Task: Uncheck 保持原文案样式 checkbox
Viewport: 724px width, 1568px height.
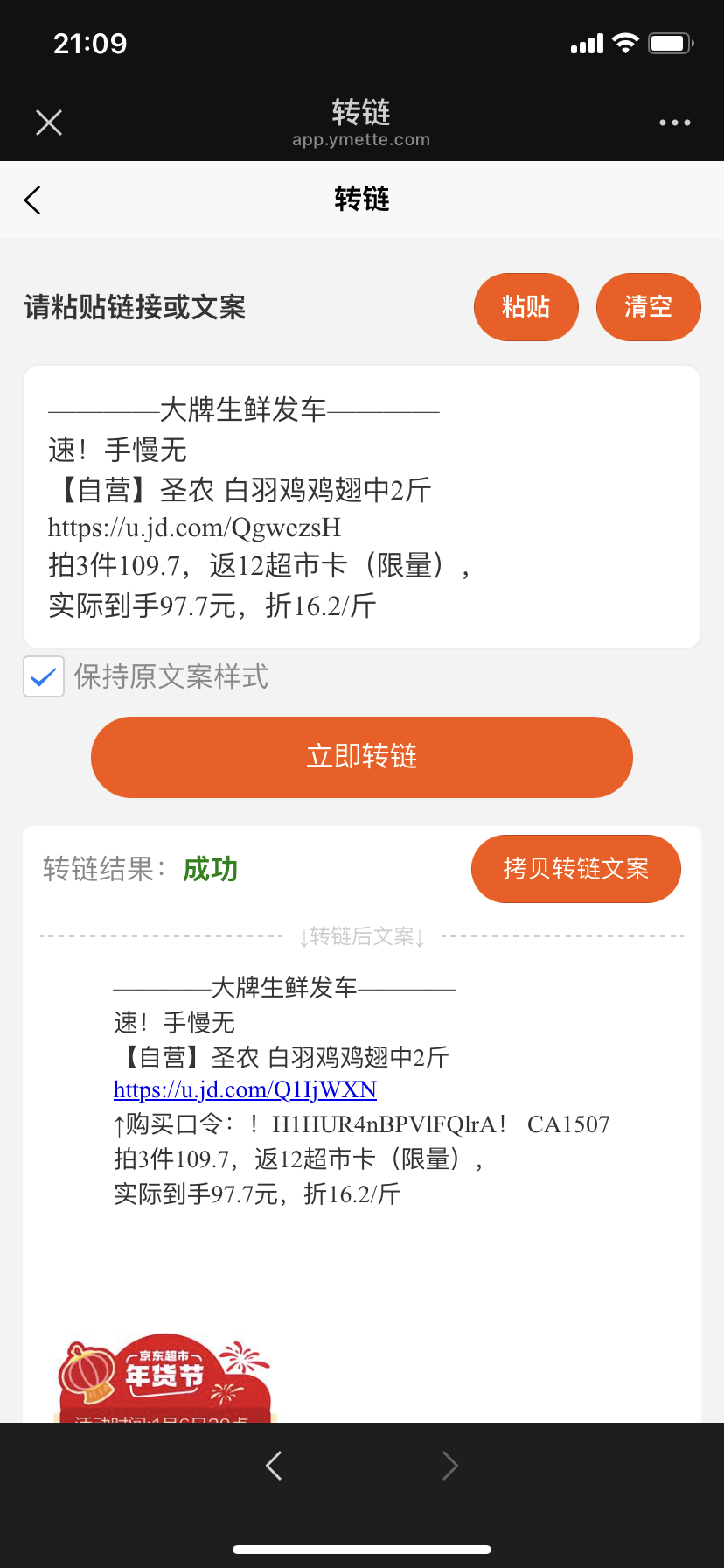Action: [44, 676]
